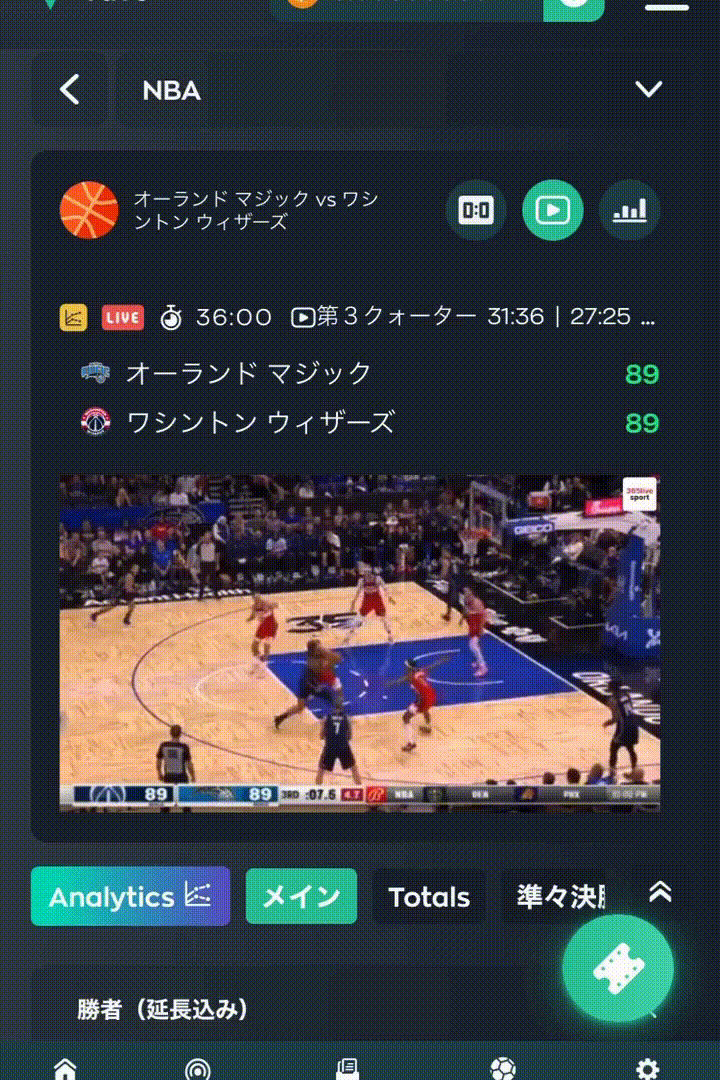Open the bet slip ticket button
720x1080 pixels.
click(617, 967)
